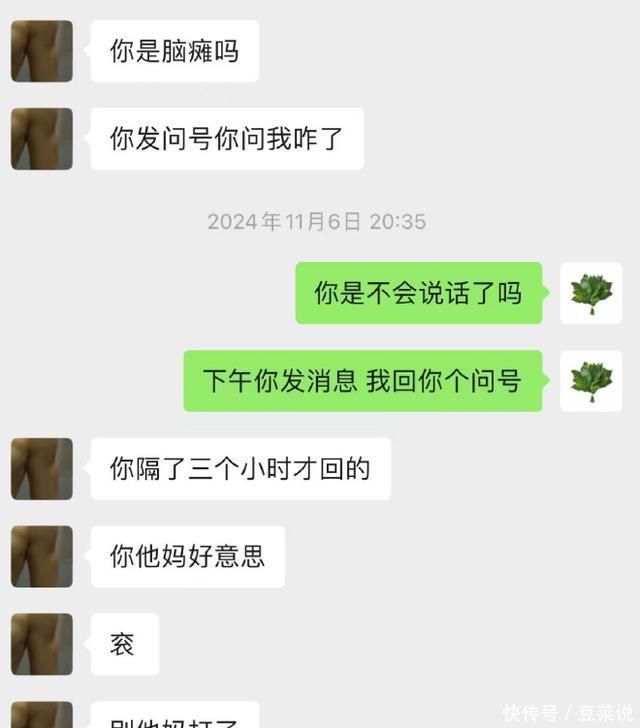Tap the avatar beside the "衮" message
Screen dimensions: 640x728
click(x=42, y=645)
